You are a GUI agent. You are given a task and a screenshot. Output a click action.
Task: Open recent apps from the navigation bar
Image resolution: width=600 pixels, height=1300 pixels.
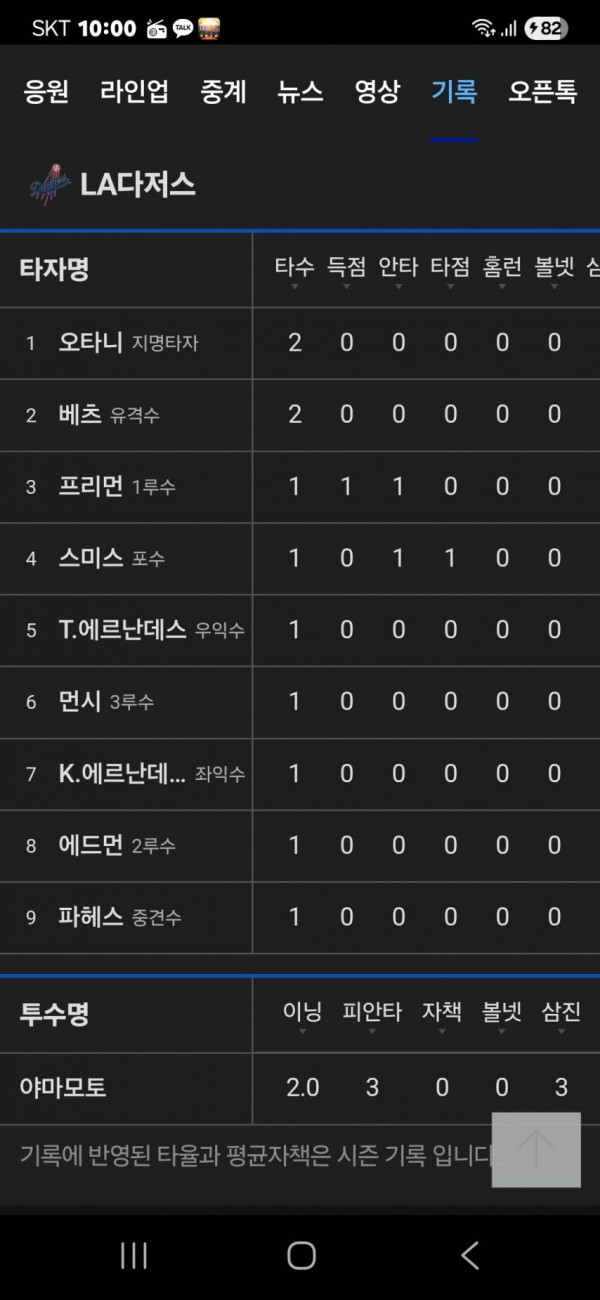(x=134, y=1255)
